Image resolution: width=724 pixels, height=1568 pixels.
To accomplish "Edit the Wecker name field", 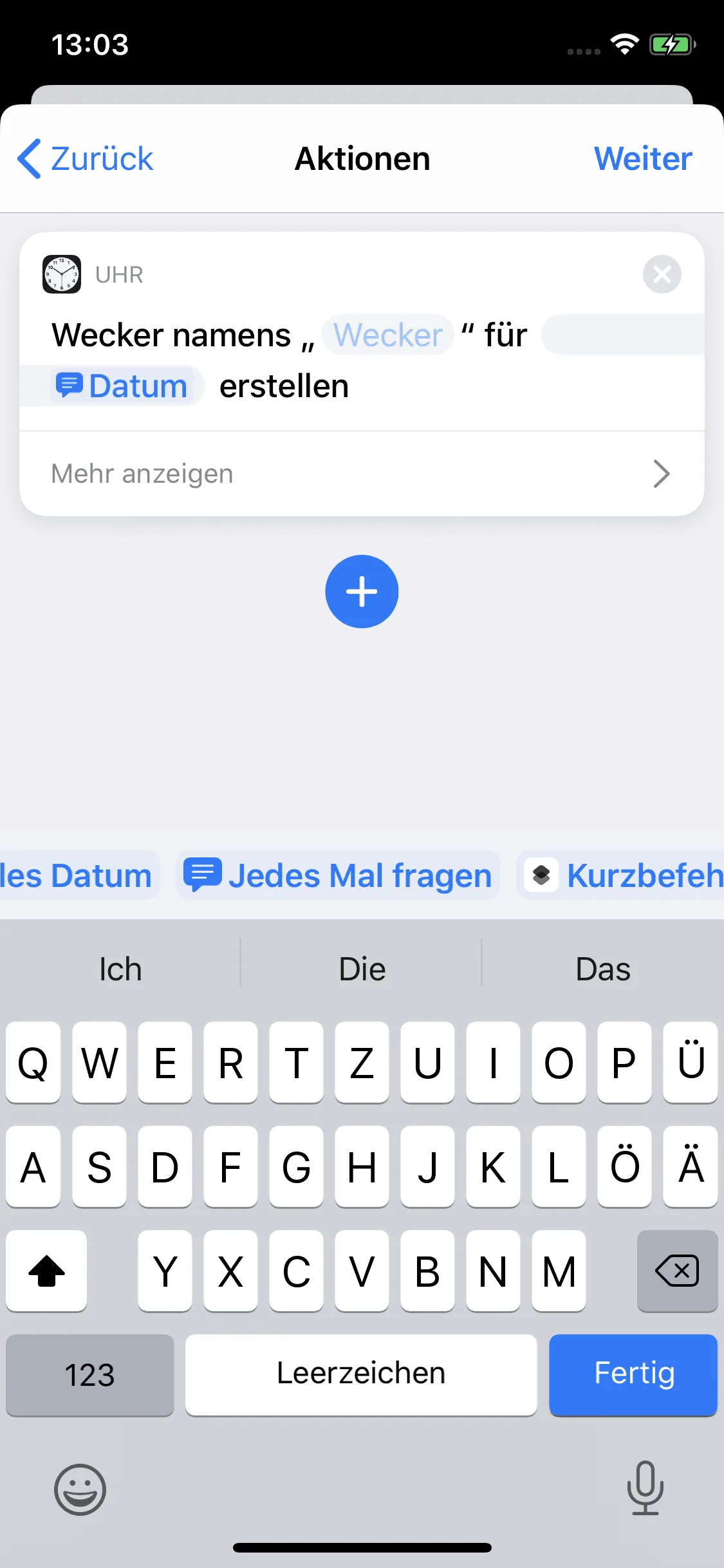I will coord(387,335).
